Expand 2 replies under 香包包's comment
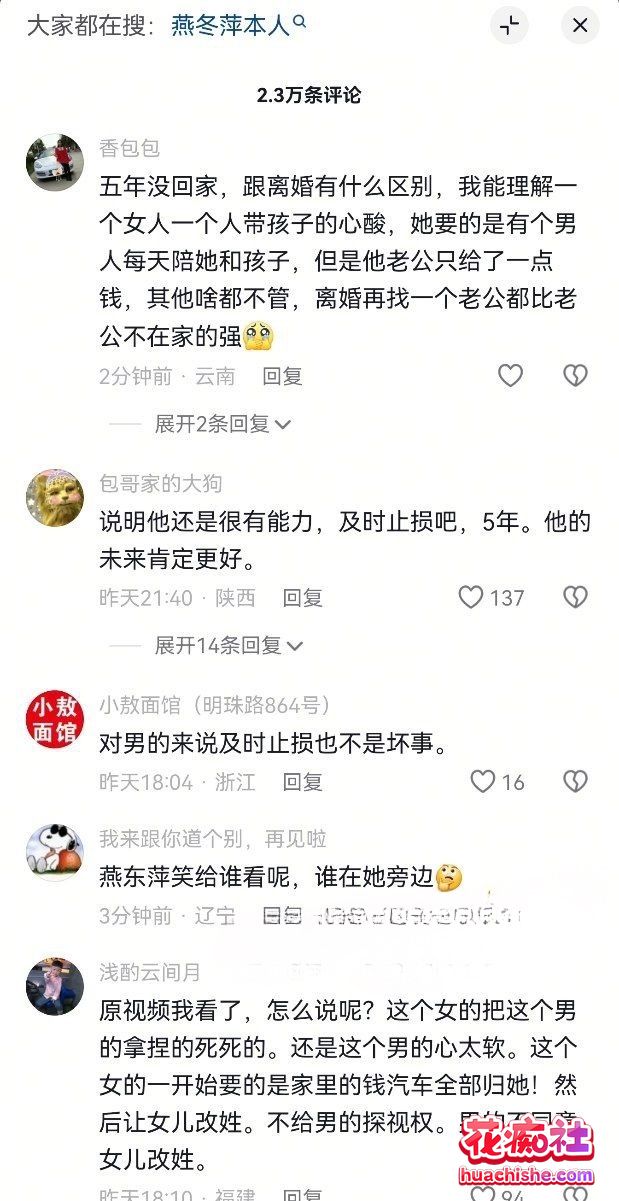619x1201 pixels. point(223,424)
